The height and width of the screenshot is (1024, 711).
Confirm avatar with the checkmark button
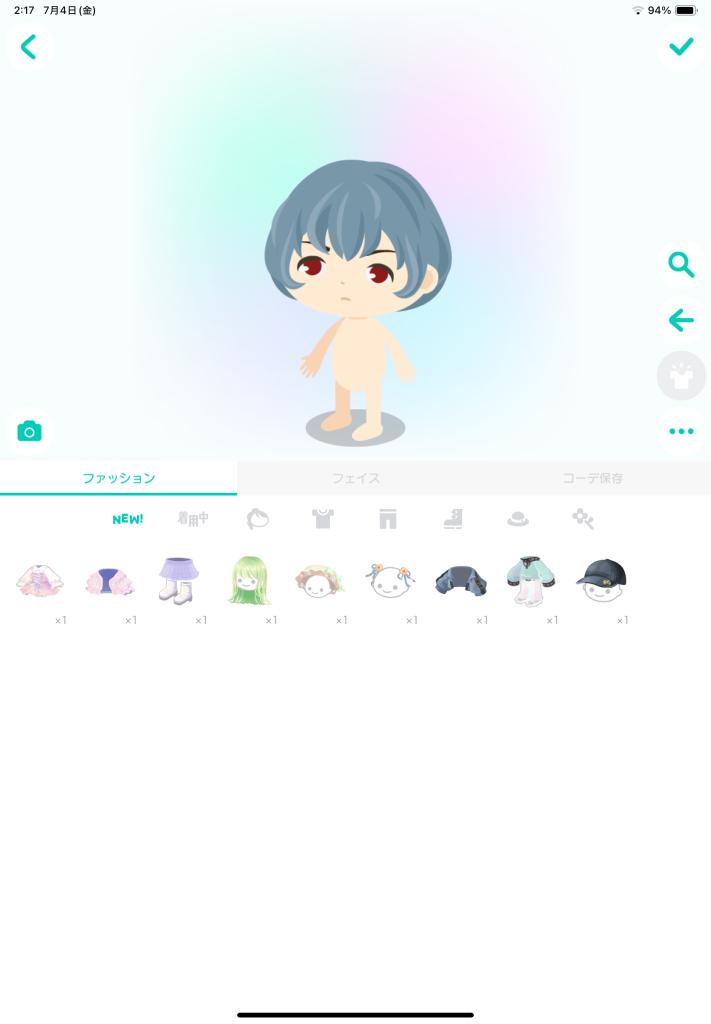click(681, 46)
